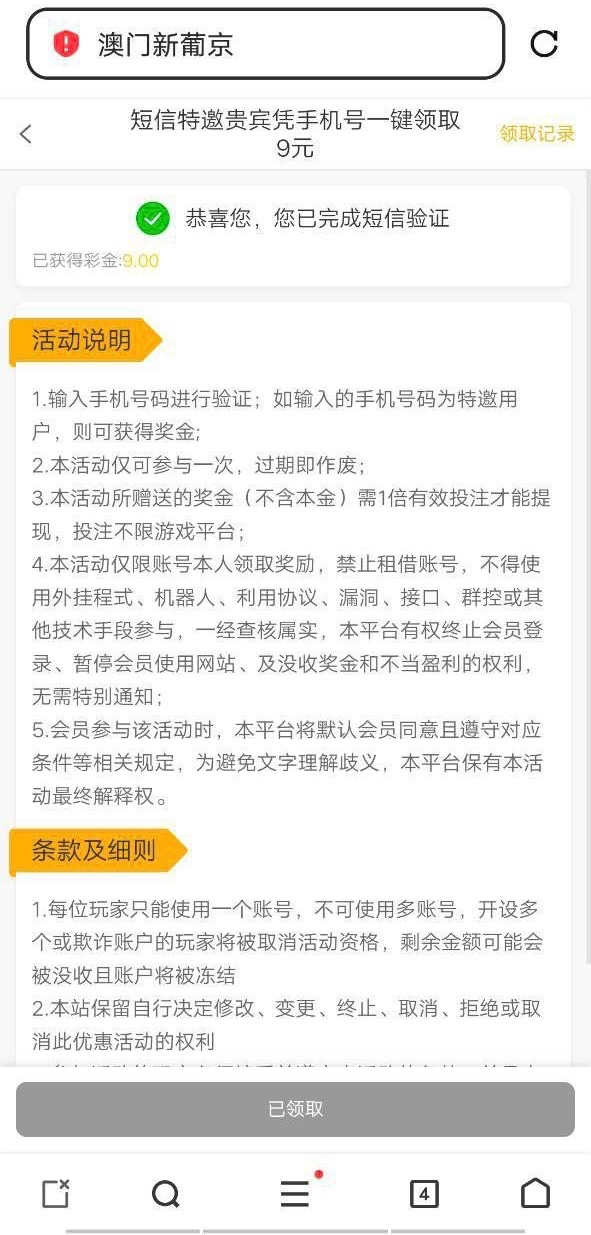Go back using the left arrow
The height and width of the screenshot is (1235, 591).
[26, 134]
